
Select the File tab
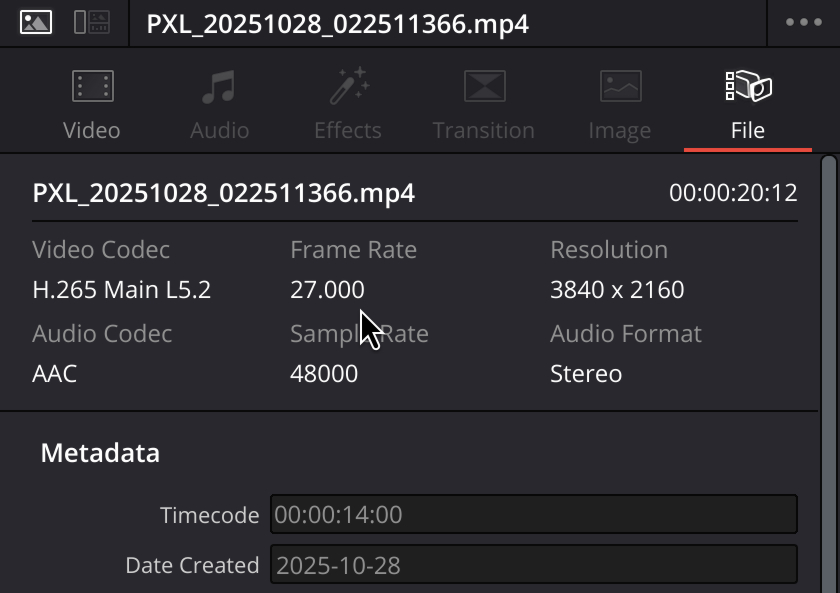[747, 106]
